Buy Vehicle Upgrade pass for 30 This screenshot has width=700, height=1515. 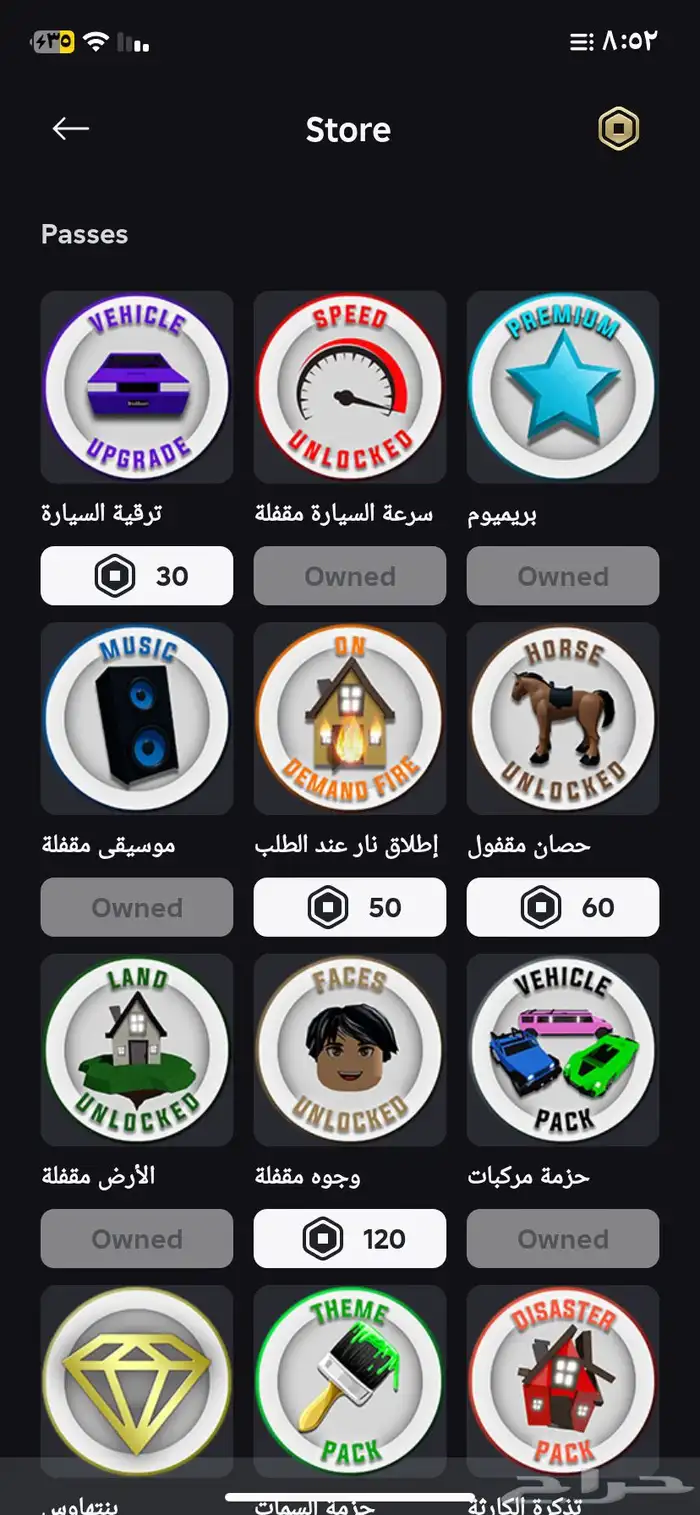pos(137,576)
